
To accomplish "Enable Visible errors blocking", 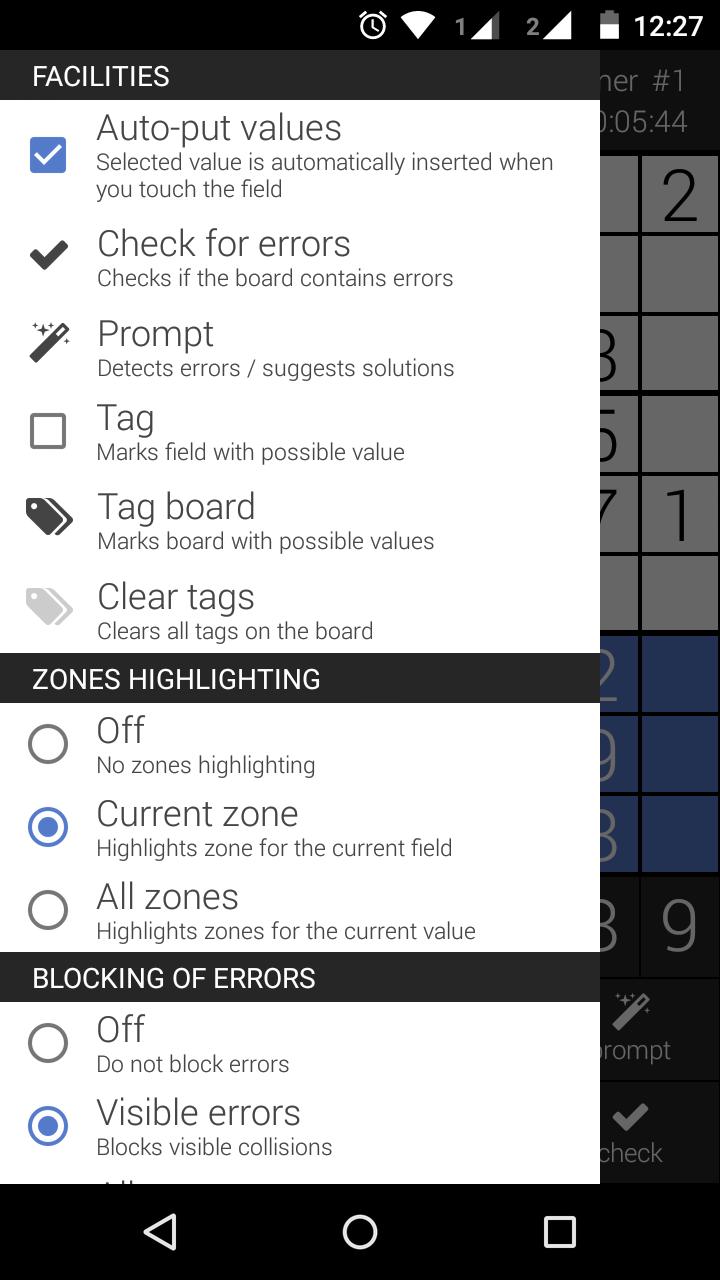I will (47, 1126).
